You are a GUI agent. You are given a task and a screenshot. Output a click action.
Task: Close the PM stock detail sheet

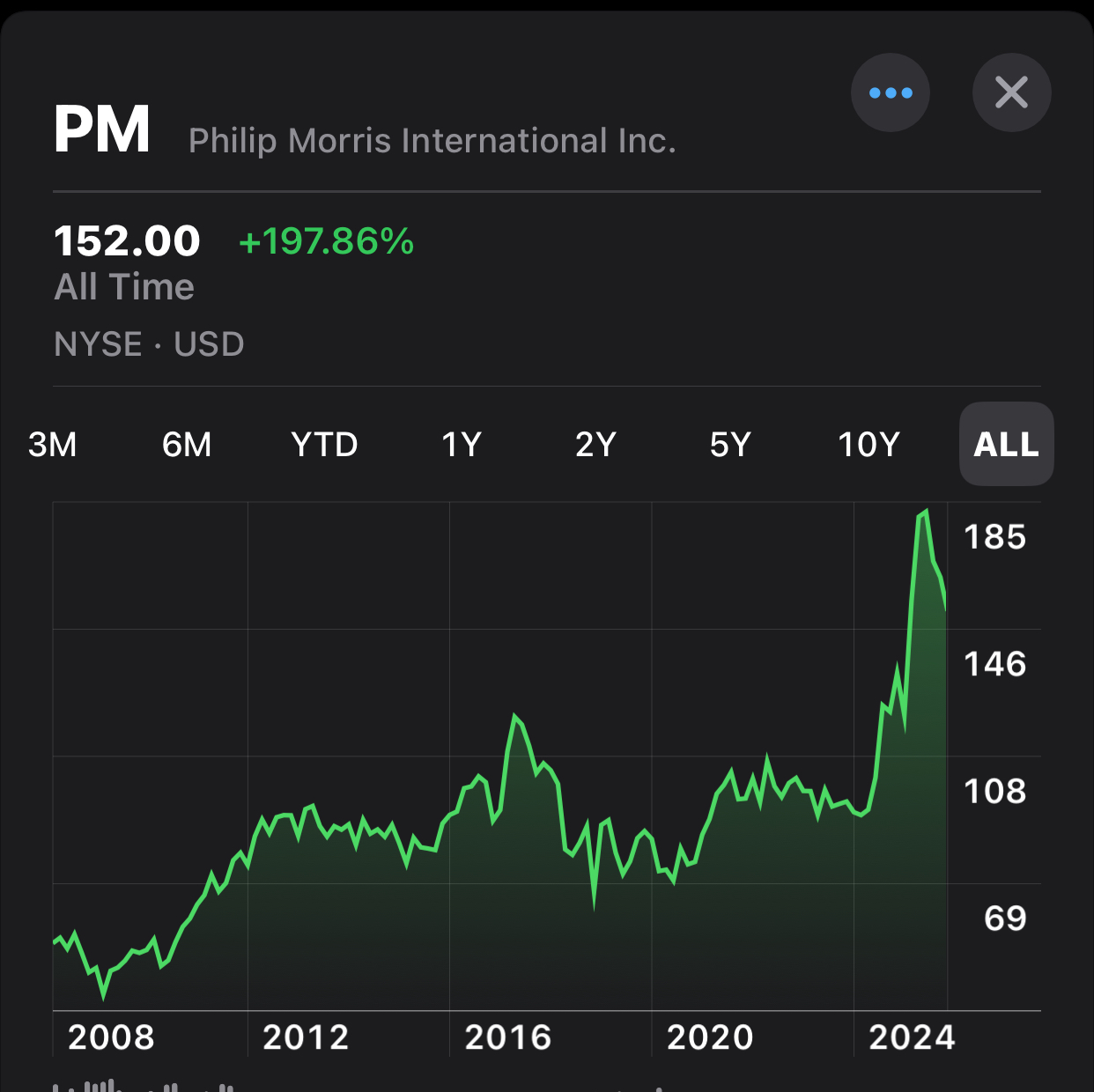tap(1011, 92)
